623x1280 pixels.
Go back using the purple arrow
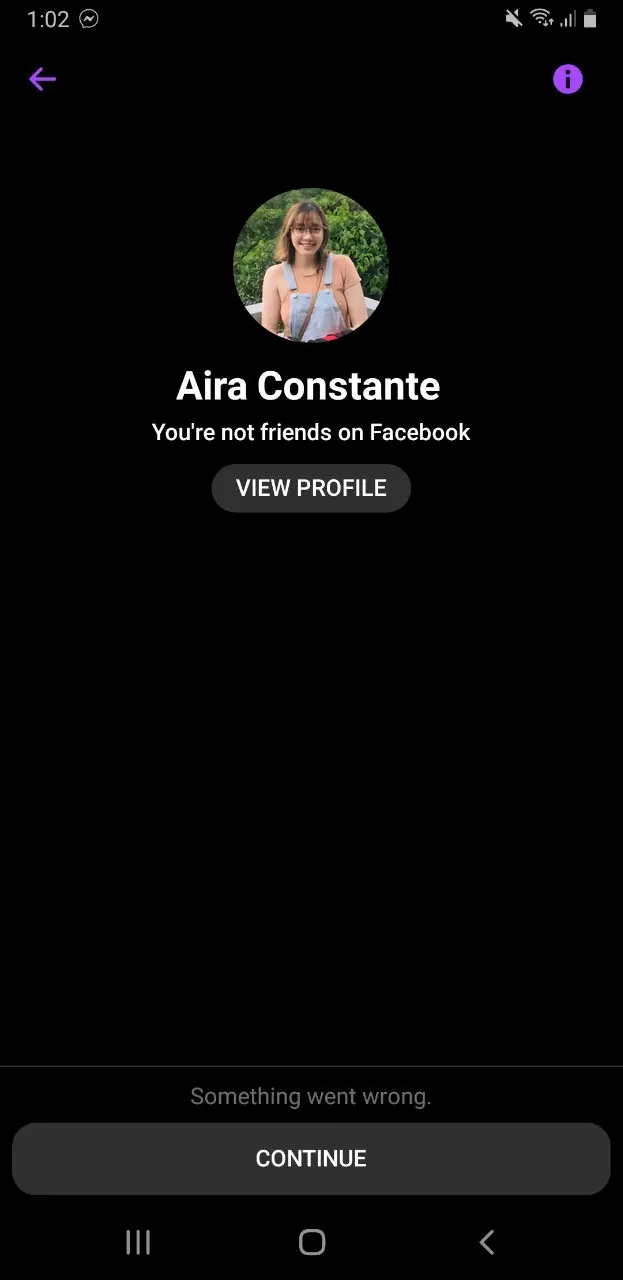pos(42,79)
